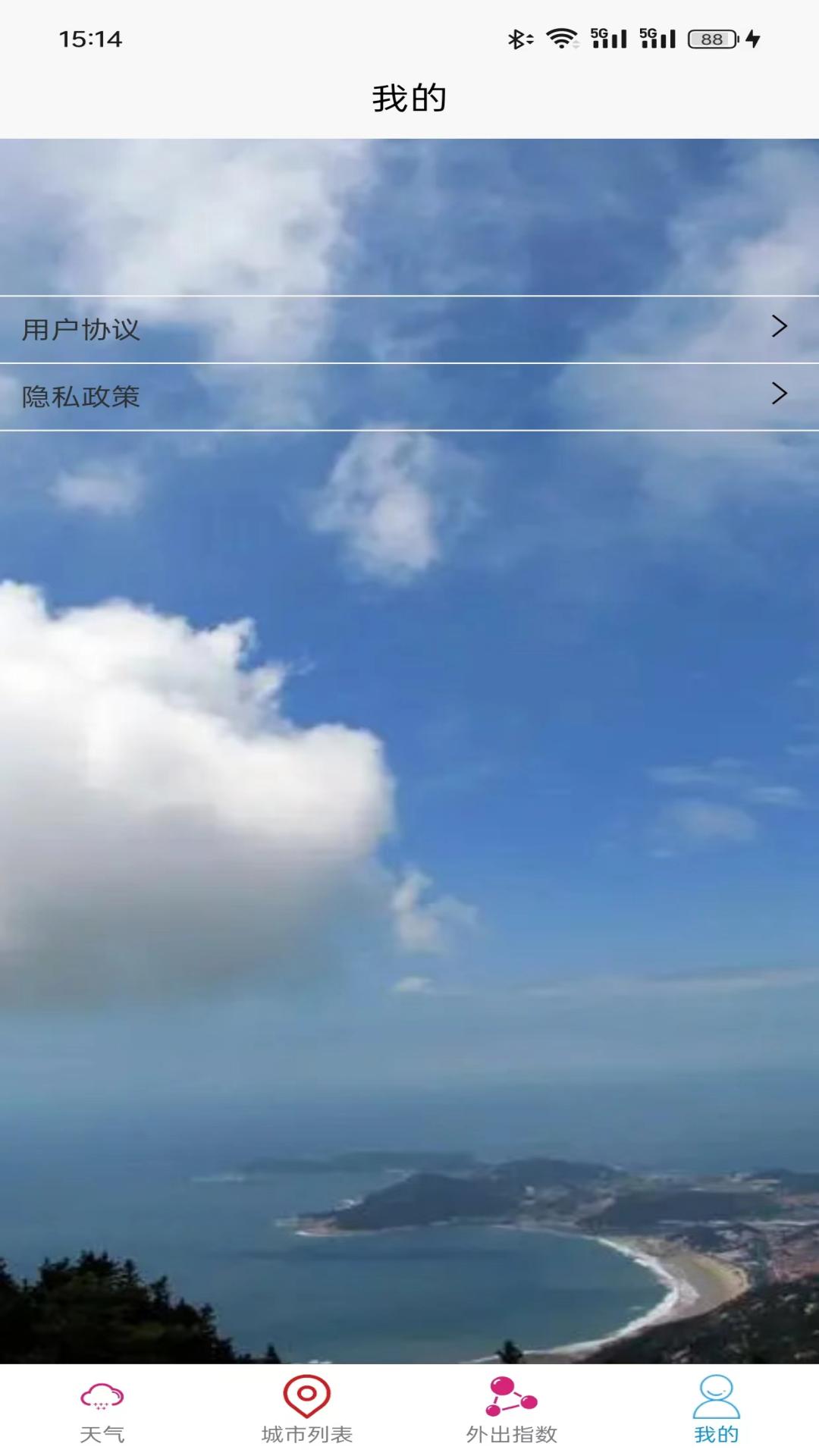Switch to the 外出指数 tab
Viewport: 819px width, 1456px height.
pyautogui.click(x=512, y=1410)
